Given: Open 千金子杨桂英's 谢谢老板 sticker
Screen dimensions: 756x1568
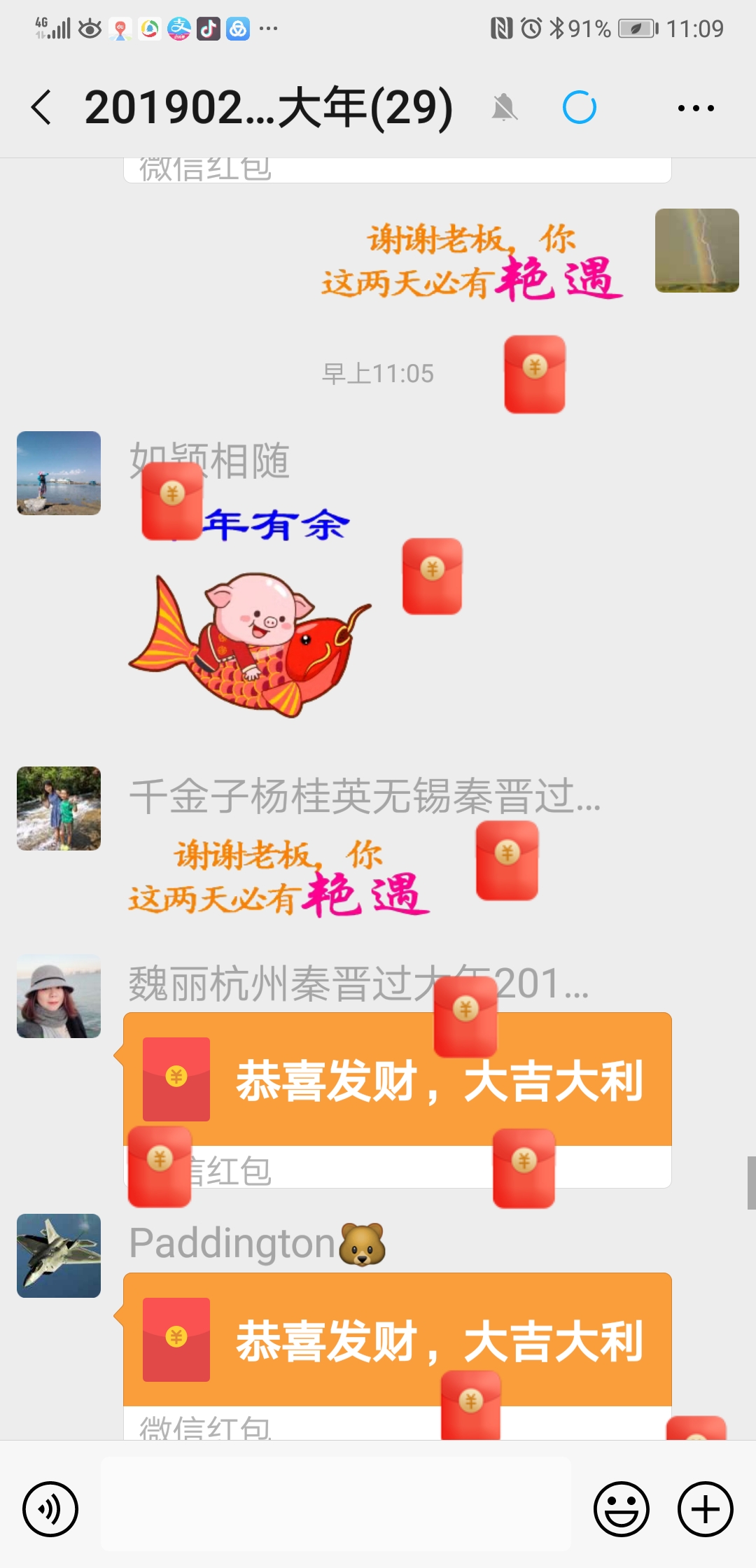Looking at the screenshot, I should tap(280, 878).
